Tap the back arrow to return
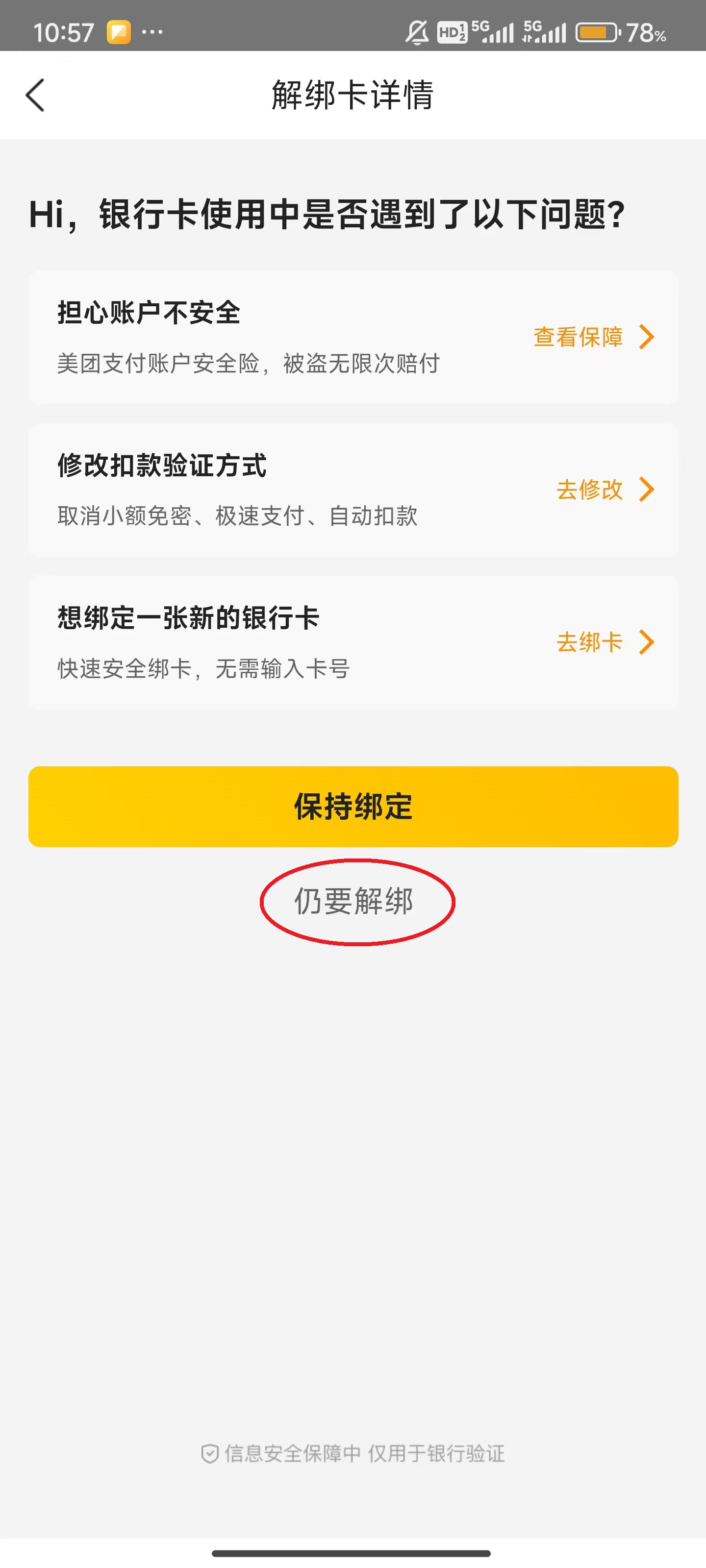The image size is (706, 1568). (x=35, y=95)
